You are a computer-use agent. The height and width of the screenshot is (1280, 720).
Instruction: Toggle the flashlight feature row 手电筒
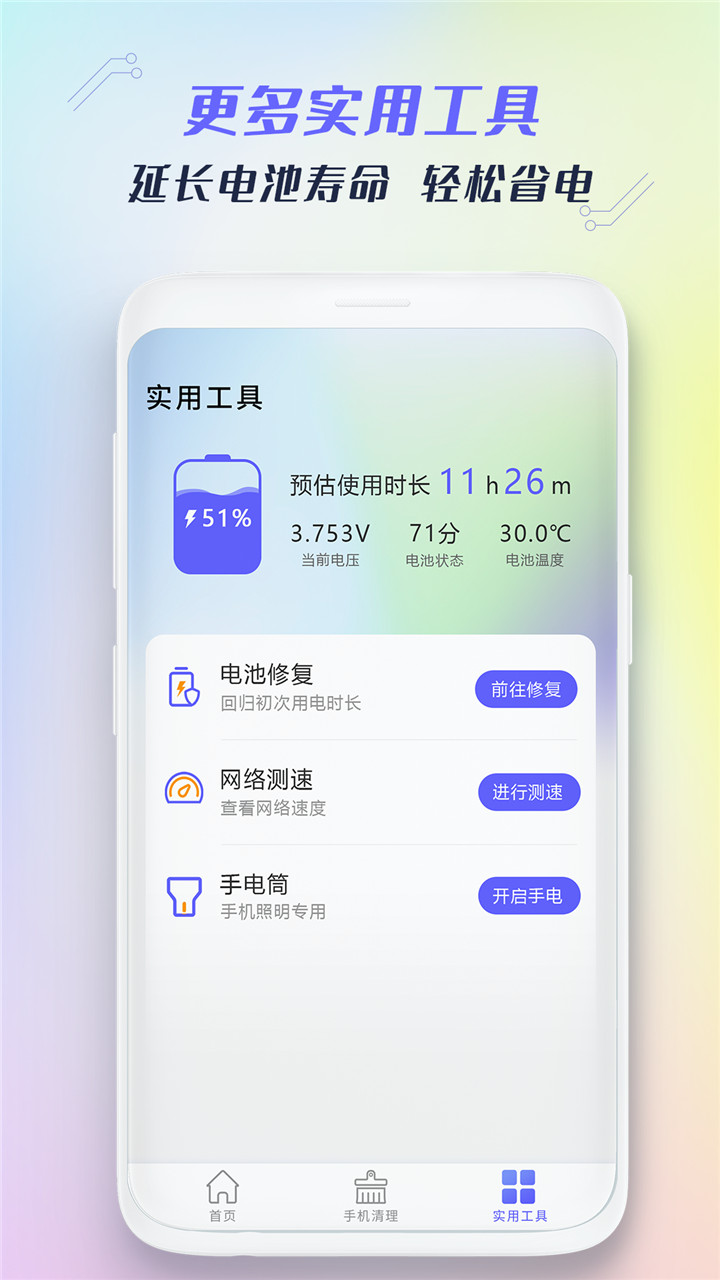pos(253,885)
